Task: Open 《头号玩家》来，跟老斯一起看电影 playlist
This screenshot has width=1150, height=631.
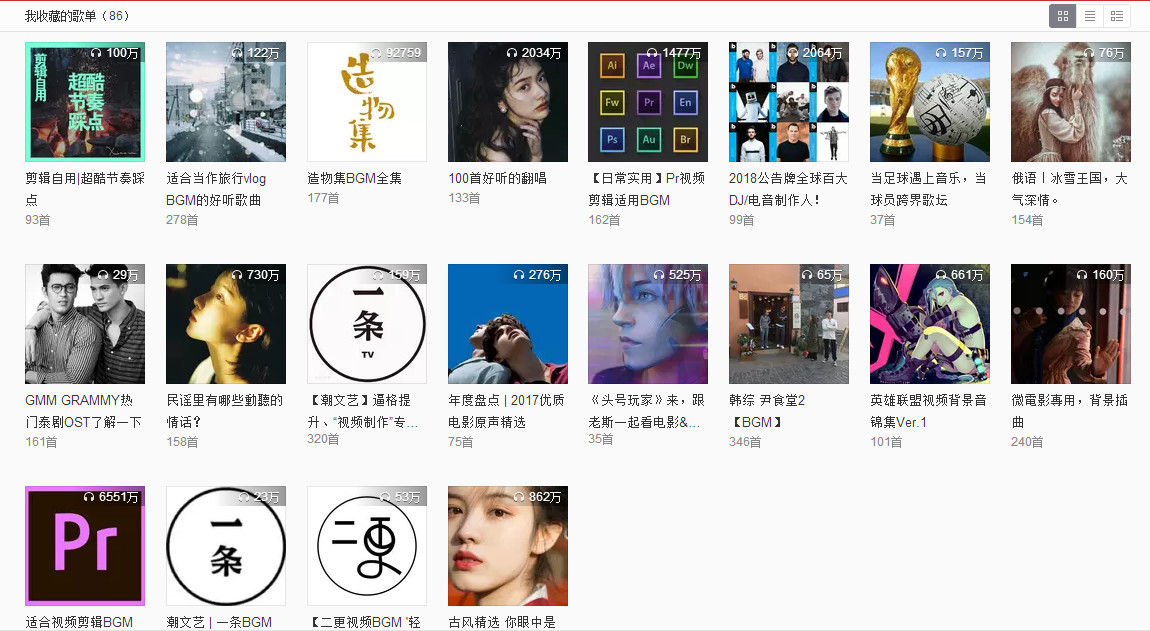Action: pos(648,324)
